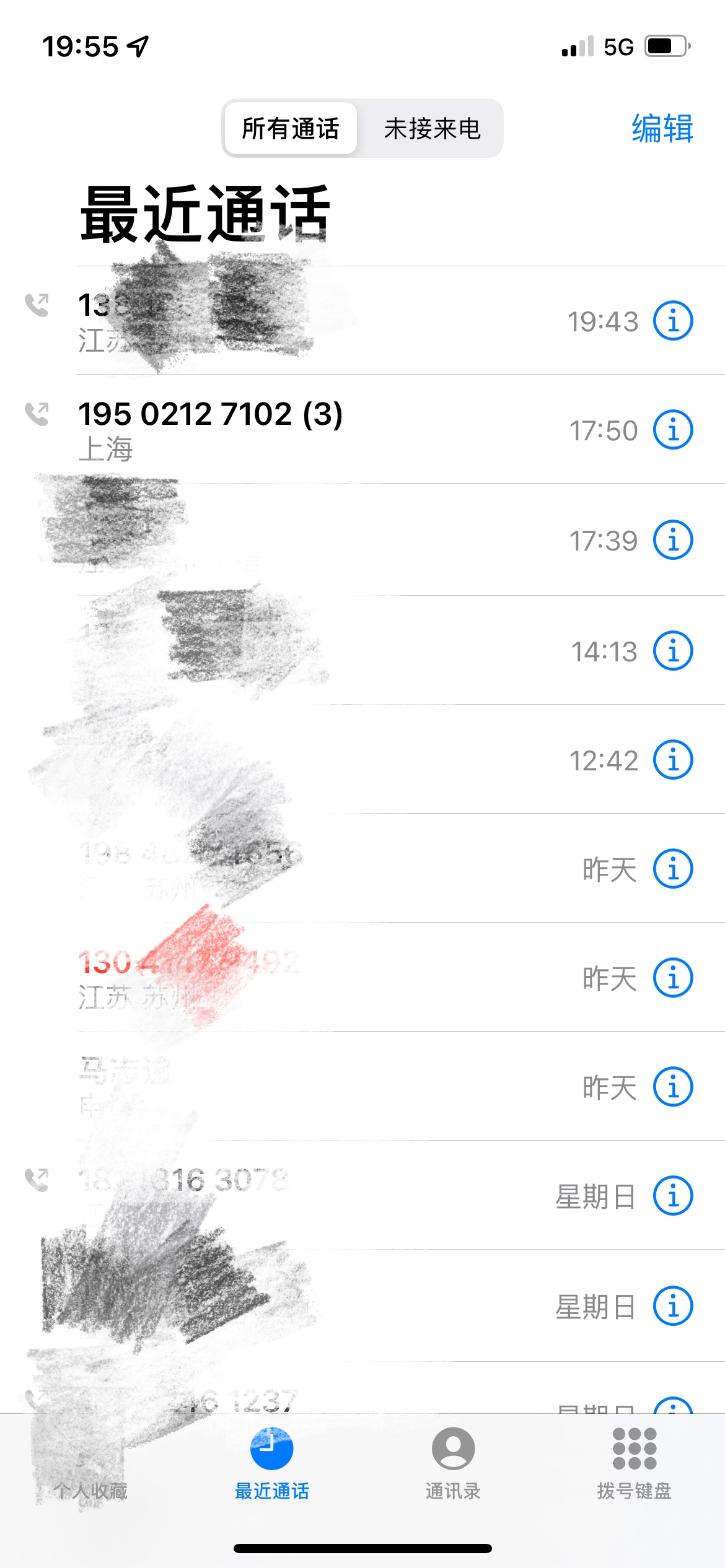Tap 编辑 to edit recent calls
The width and height of the screenshot is (725, 1568).
click(x=662, y=129)
